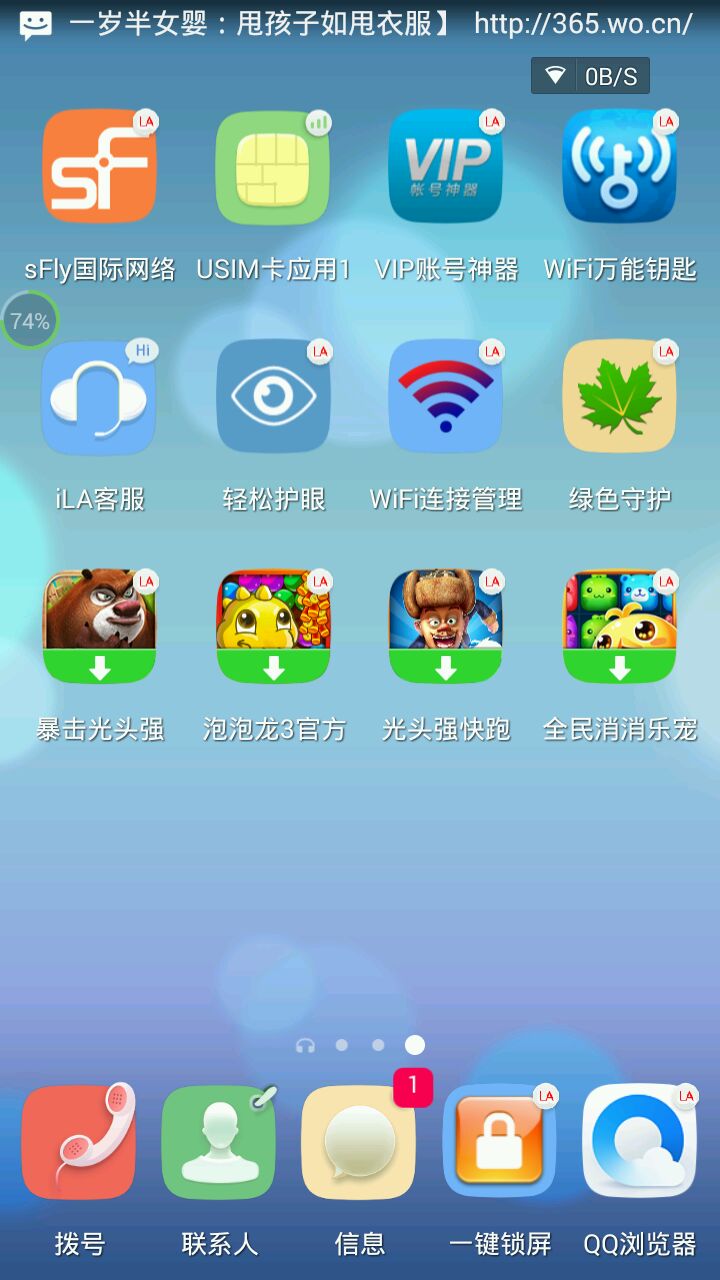Tap 一键锁屏 to lock the screen

click(499, 1142)
